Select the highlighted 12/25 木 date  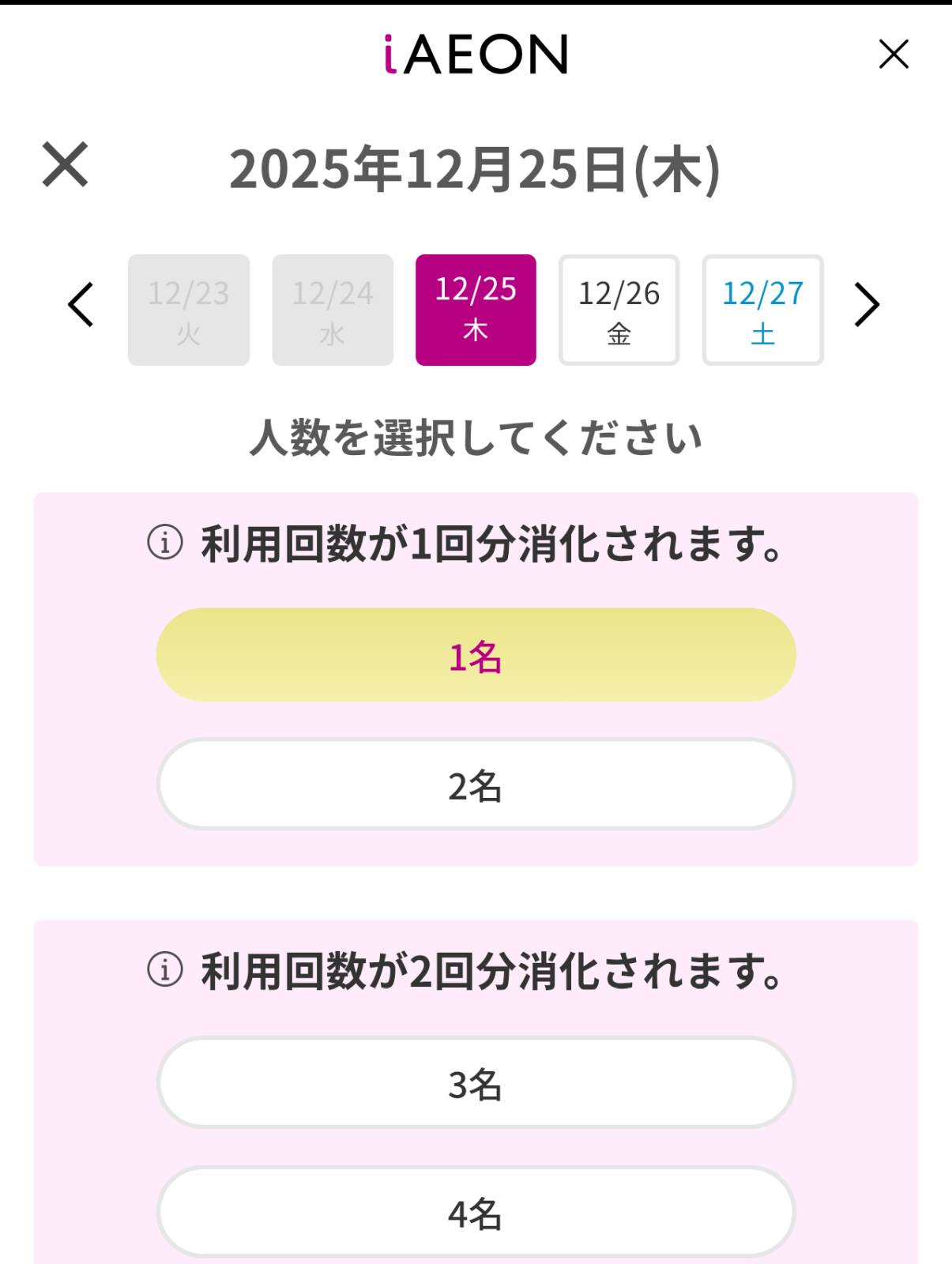coord(475,308)
